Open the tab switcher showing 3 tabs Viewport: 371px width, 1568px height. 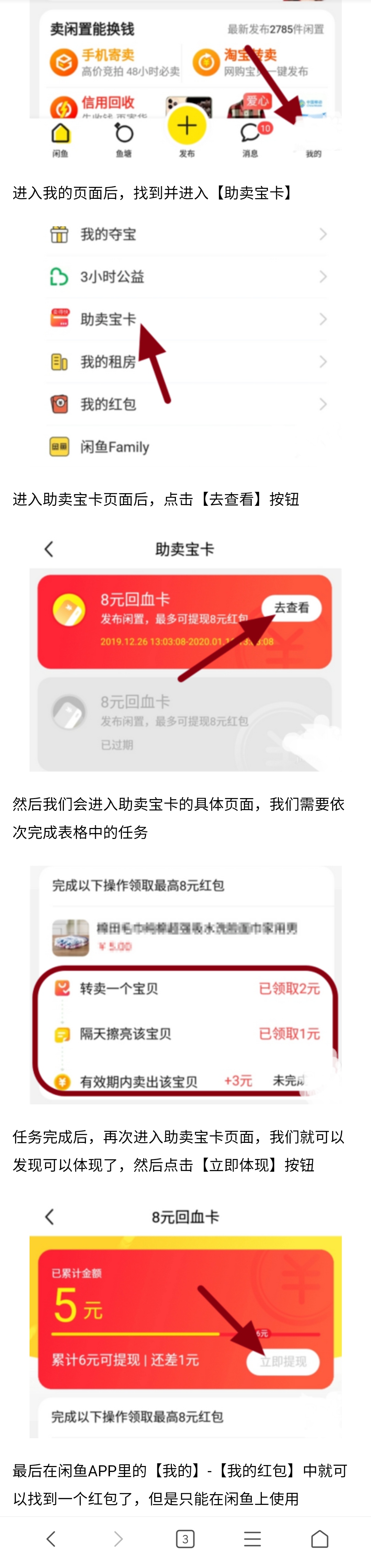[185, 1539]
